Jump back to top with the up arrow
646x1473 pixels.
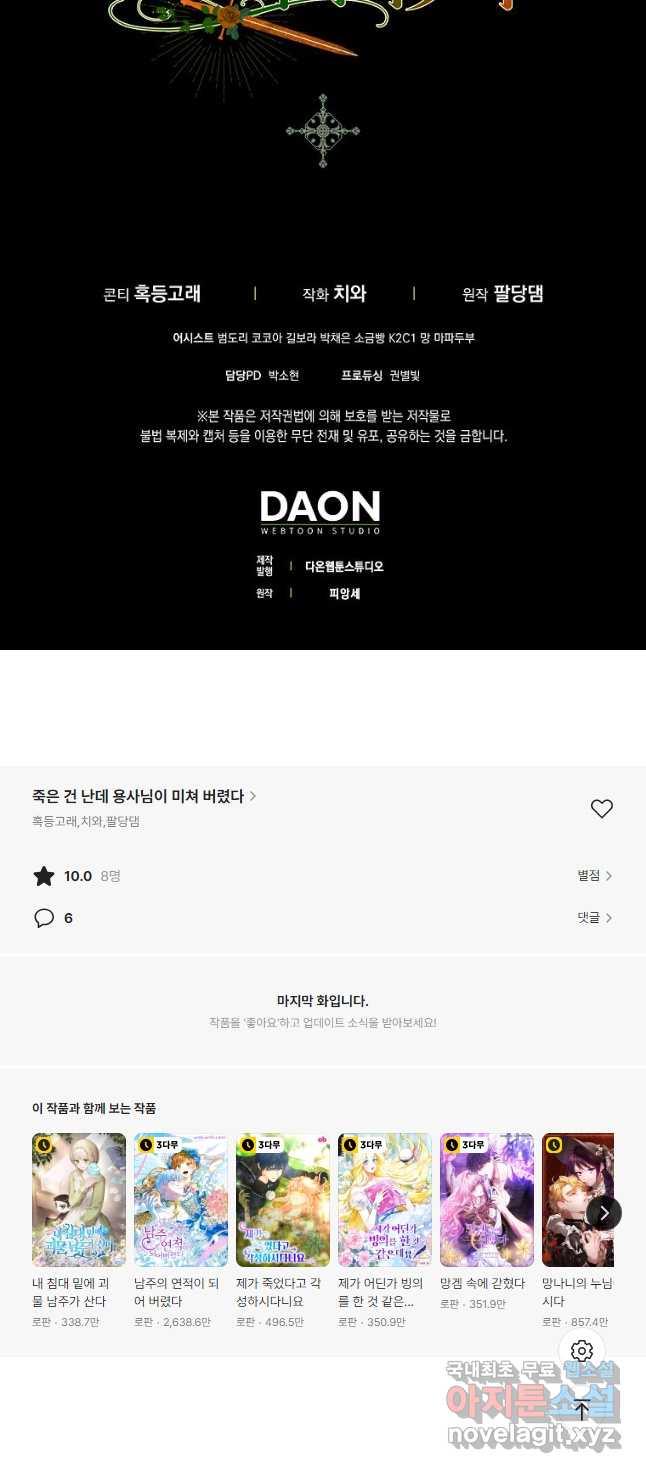(x=582, y=1411)
